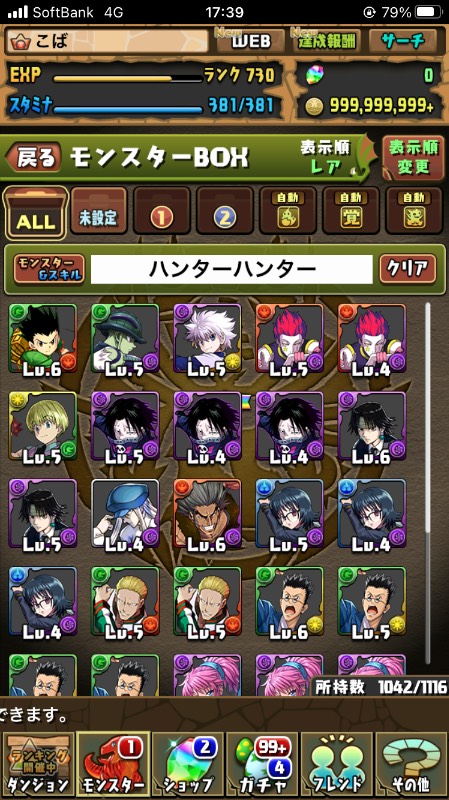Viewport: 449px width, 800px height.
Task: Open the フレンド tab
Action: click(x=337, y=765)
